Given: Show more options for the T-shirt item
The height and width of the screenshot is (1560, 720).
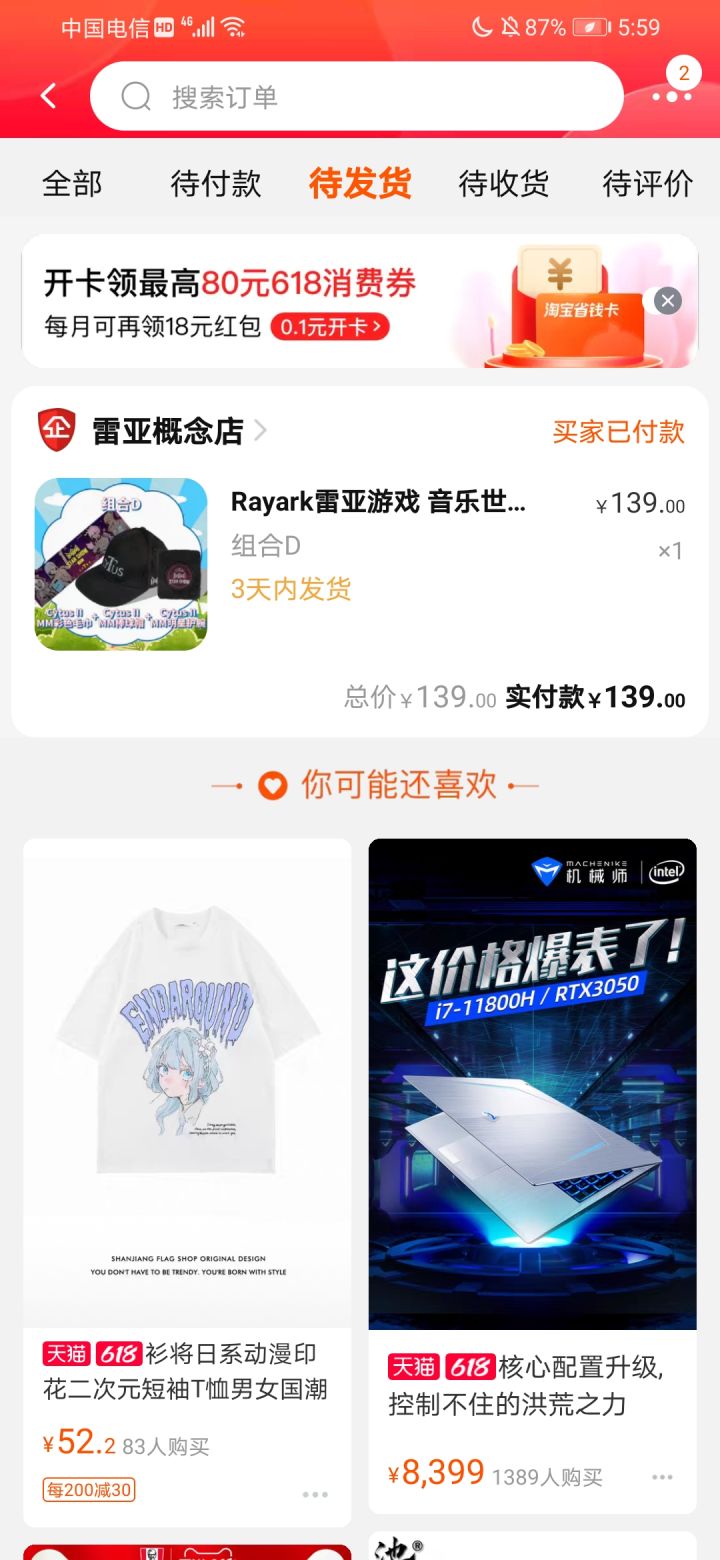Looking at the screenshot, I should [x=315, y=1494].
